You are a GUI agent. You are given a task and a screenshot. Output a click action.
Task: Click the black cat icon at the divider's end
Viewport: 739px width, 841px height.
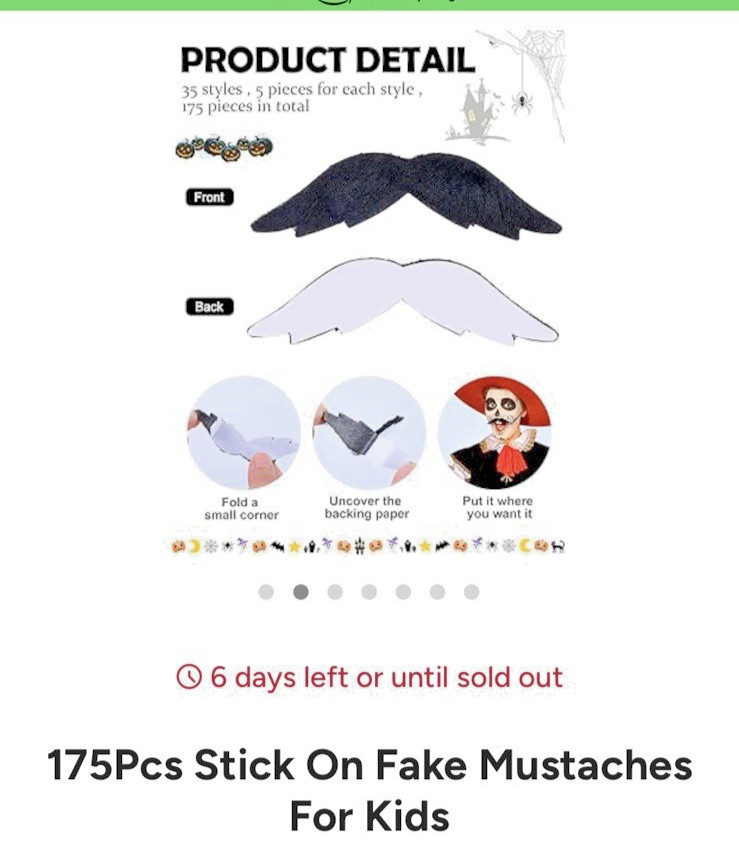558,547
